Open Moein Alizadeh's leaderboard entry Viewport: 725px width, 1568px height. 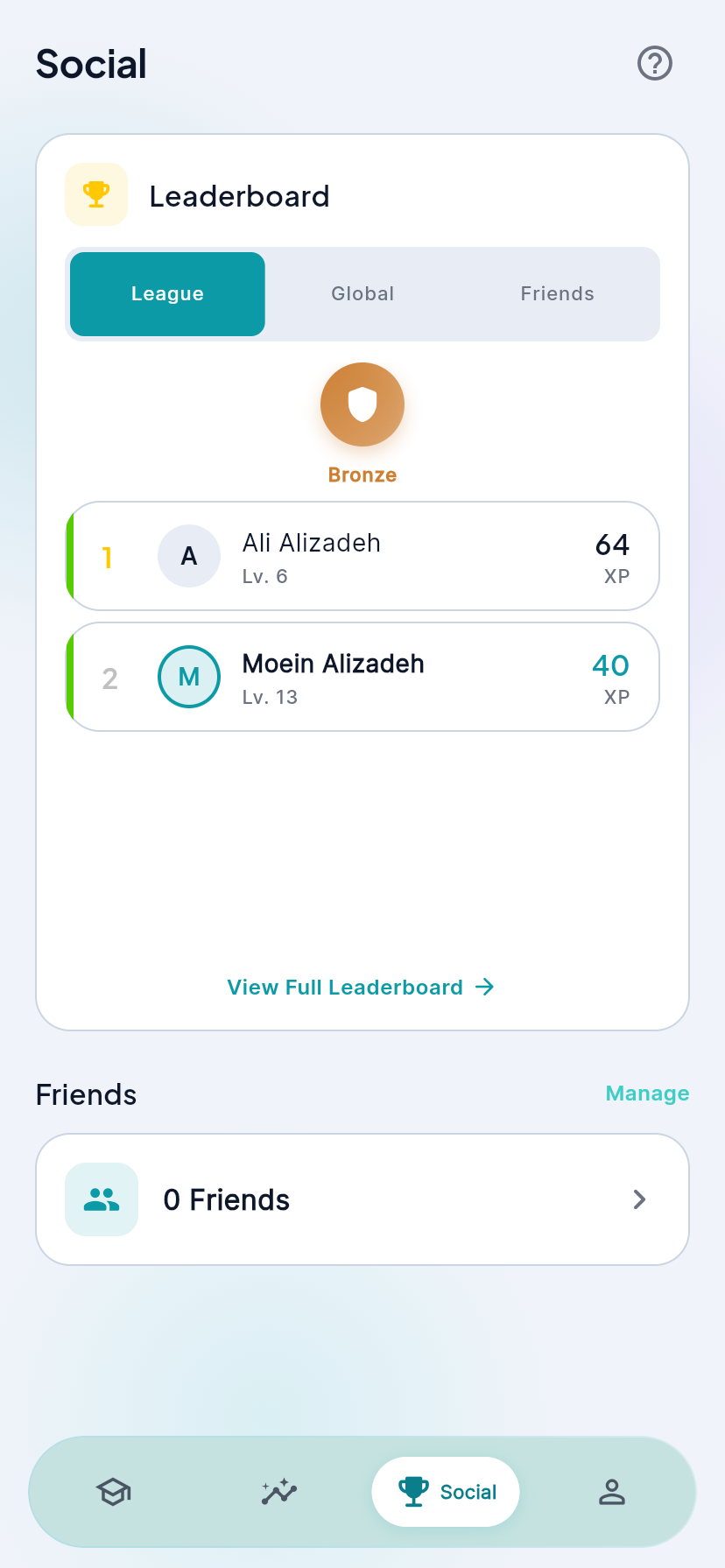pos(362,678)
